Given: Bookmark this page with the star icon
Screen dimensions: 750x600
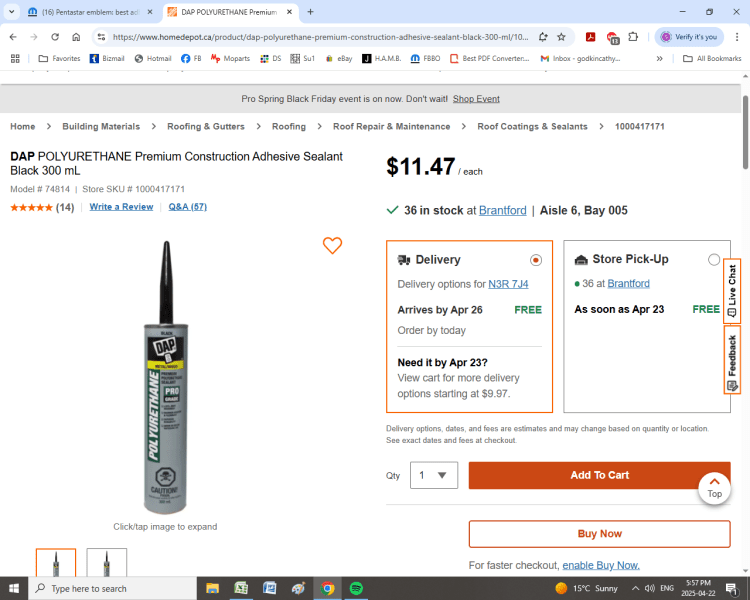Looking at the screenshot, I should click(561, 37).
